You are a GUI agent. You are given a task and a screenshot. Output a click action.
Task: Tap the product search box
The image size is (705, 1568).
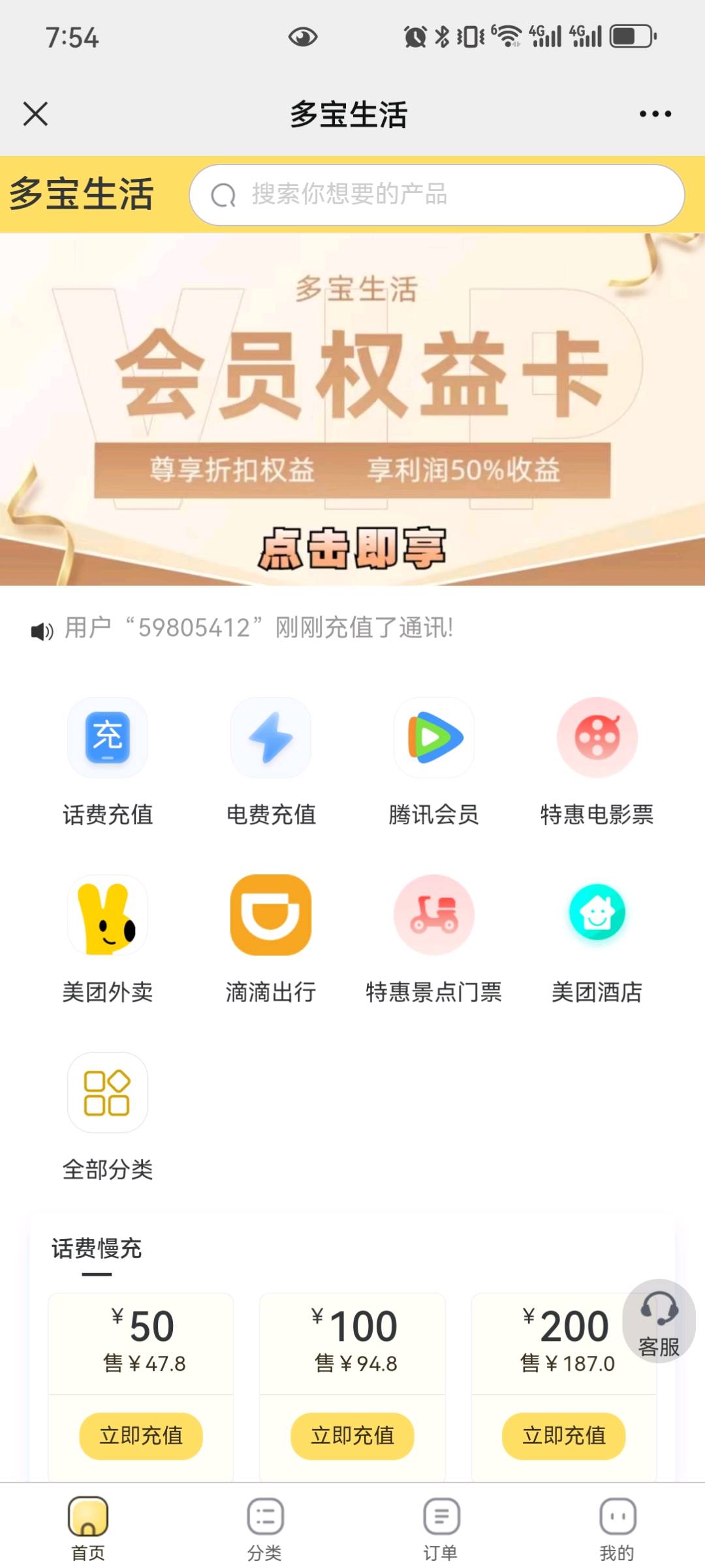pos(436,194)
